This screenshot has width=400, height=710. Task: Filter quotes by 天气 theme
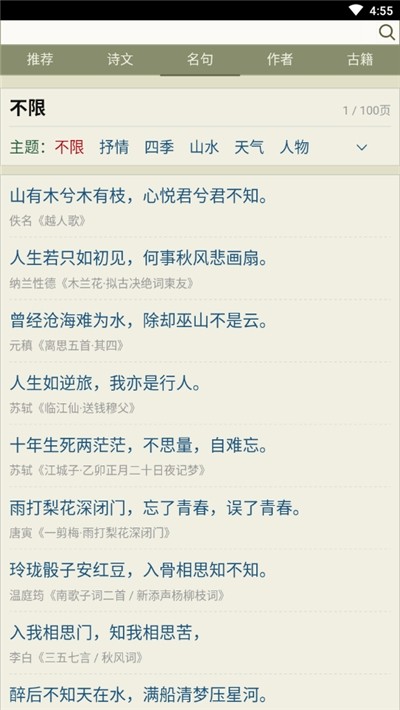[249, 147]
